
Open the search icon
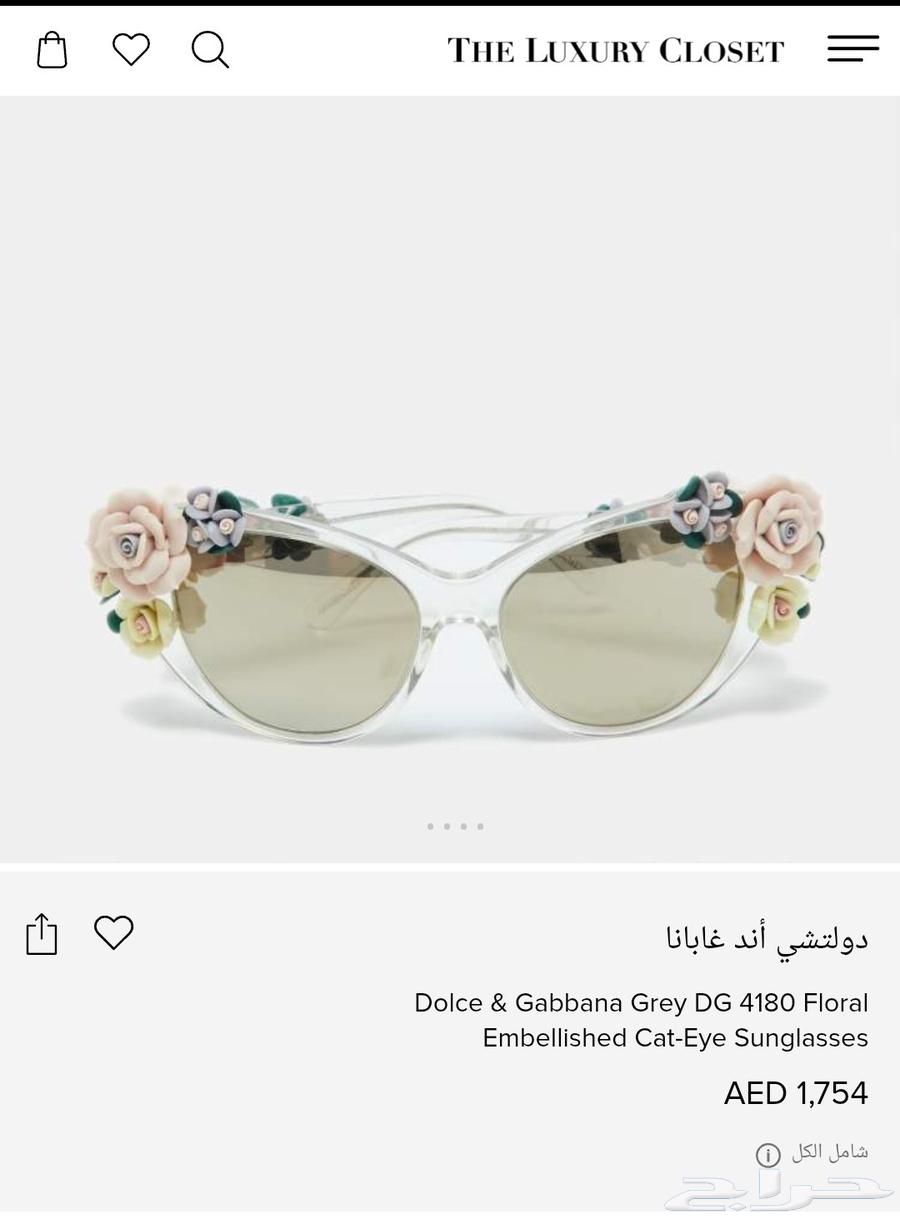coord(210,49)
